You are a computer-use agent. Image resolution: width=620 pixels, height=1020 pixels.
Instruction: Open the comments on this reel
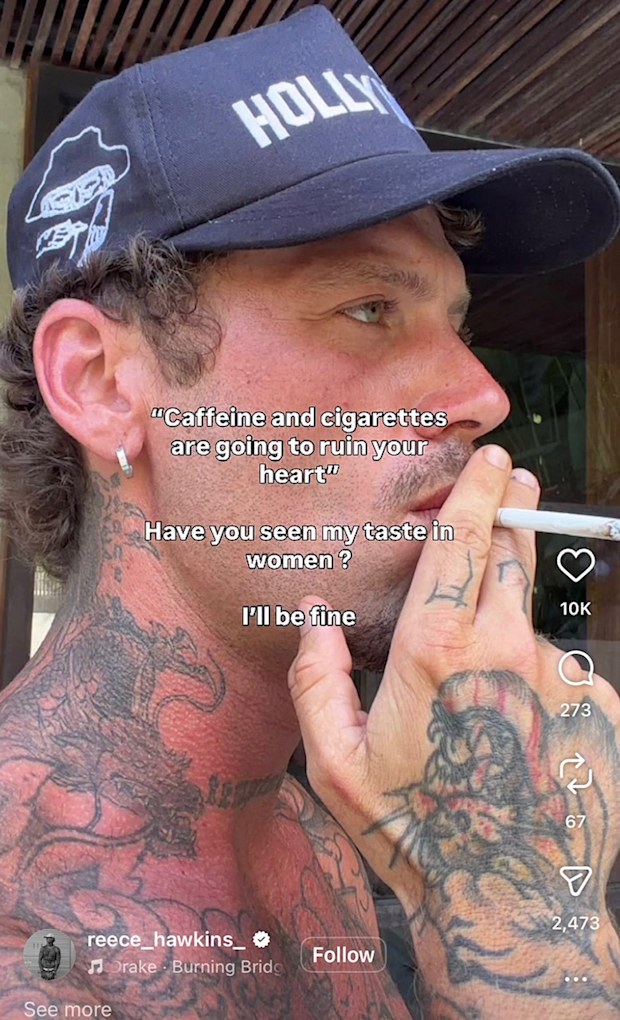tap(576, 668)
